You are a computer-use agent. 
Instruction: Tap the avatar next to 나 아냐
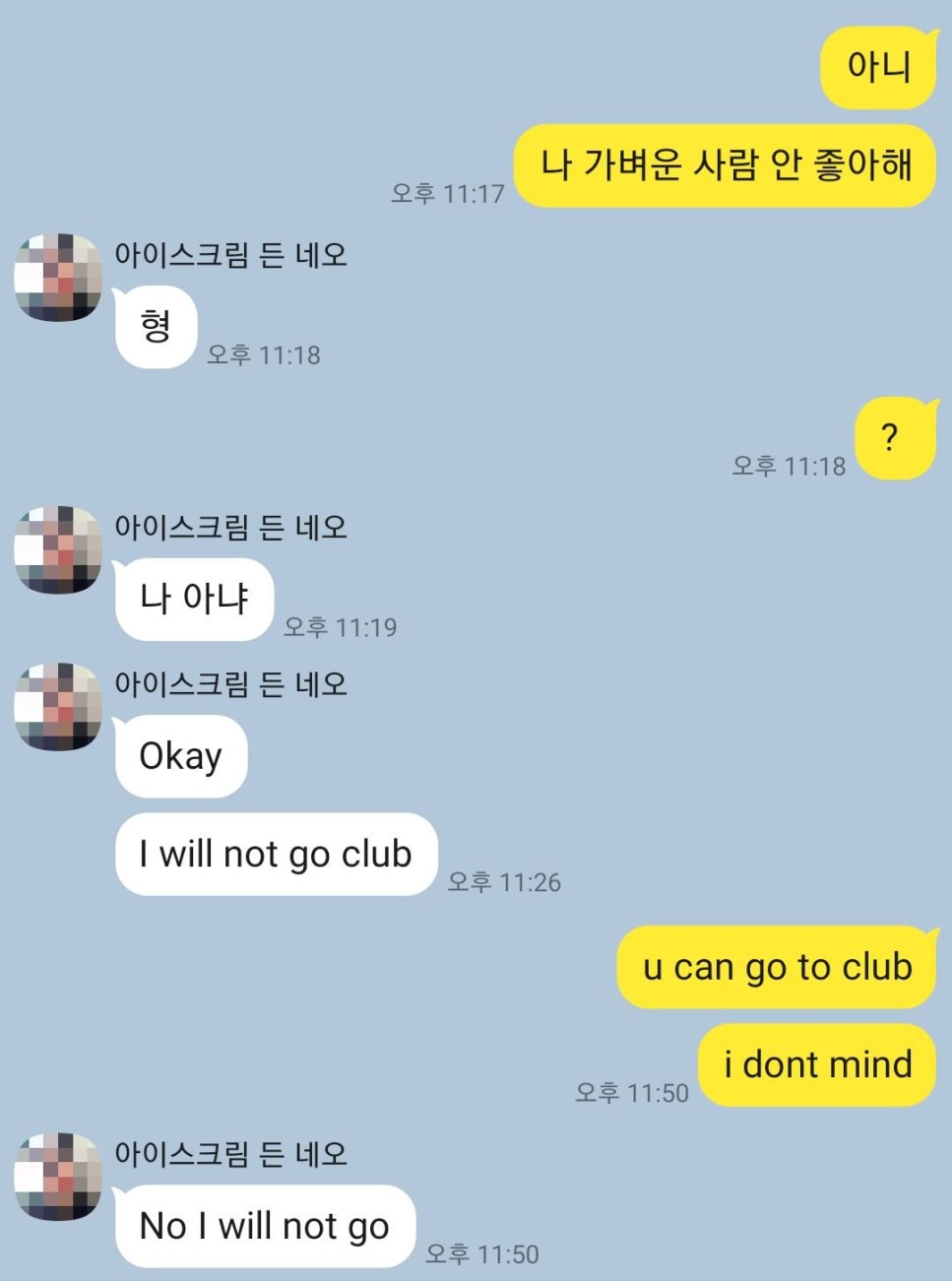click(58, 550)
